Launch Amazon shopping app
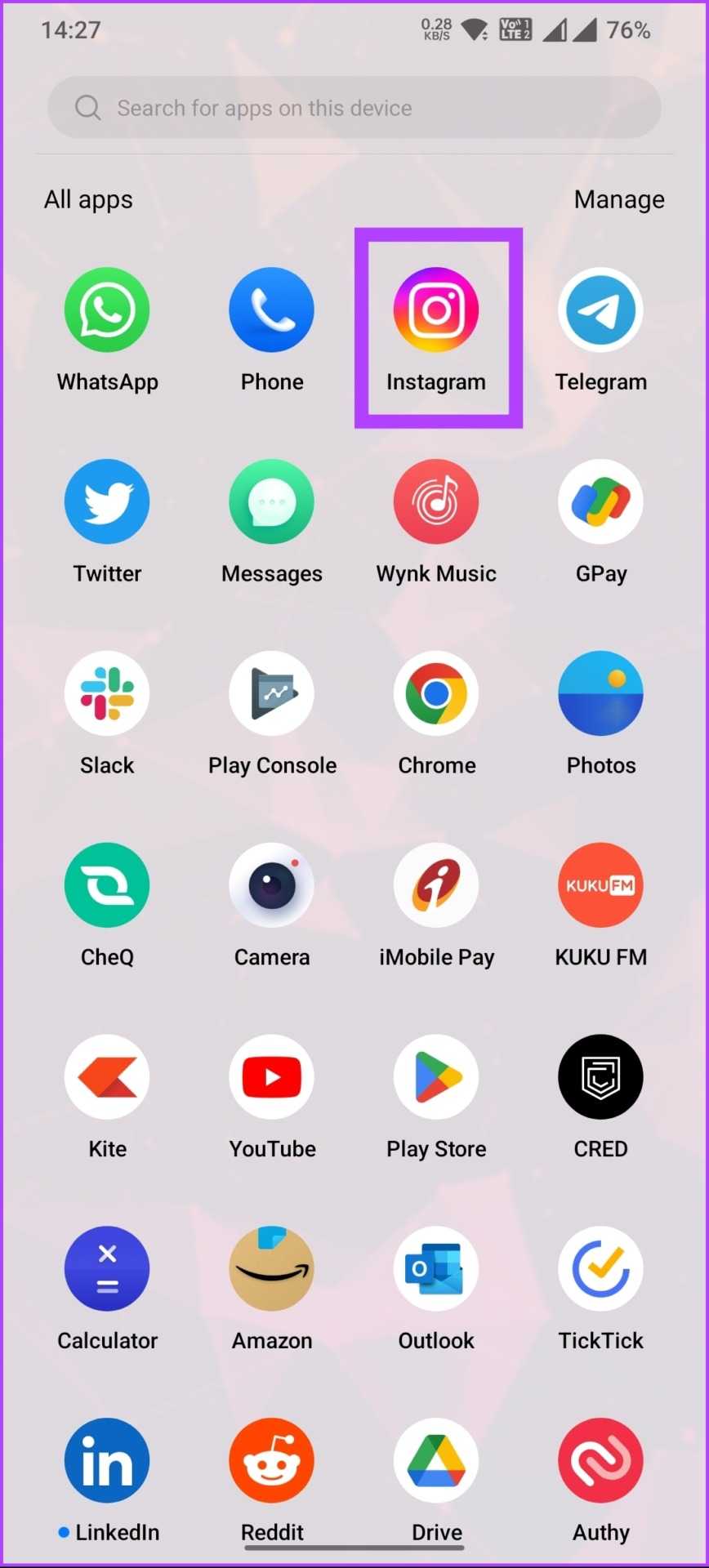This screenshot has width=709, height=1568. tap(272, 1270)
